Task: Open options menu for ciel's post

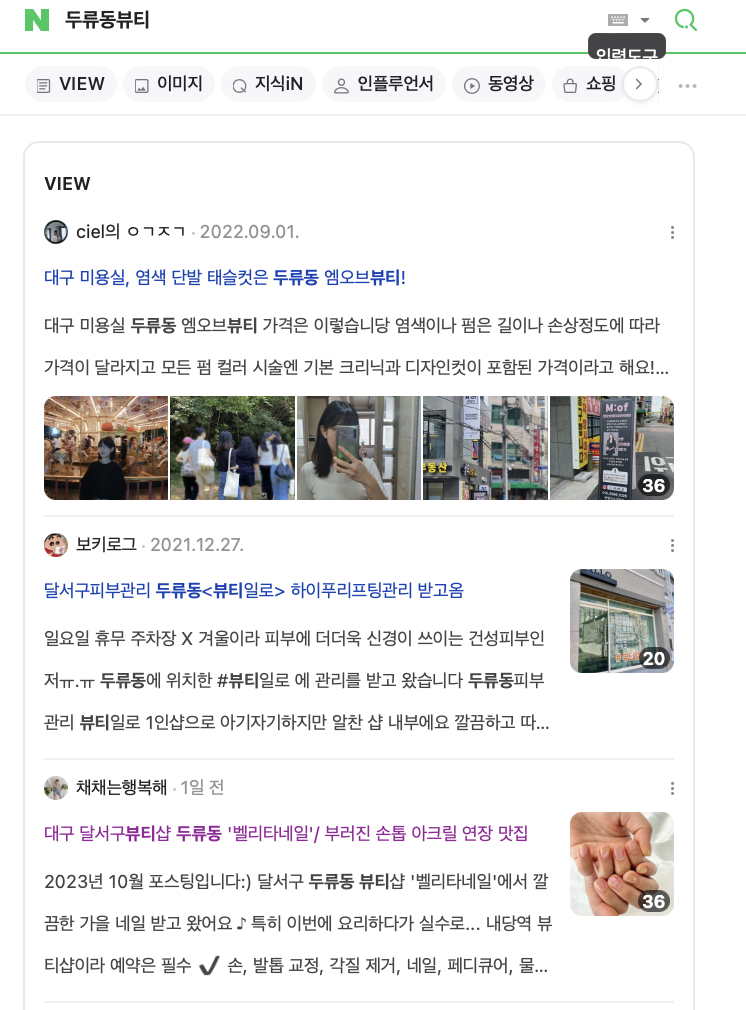Action: tap(672, 233)
